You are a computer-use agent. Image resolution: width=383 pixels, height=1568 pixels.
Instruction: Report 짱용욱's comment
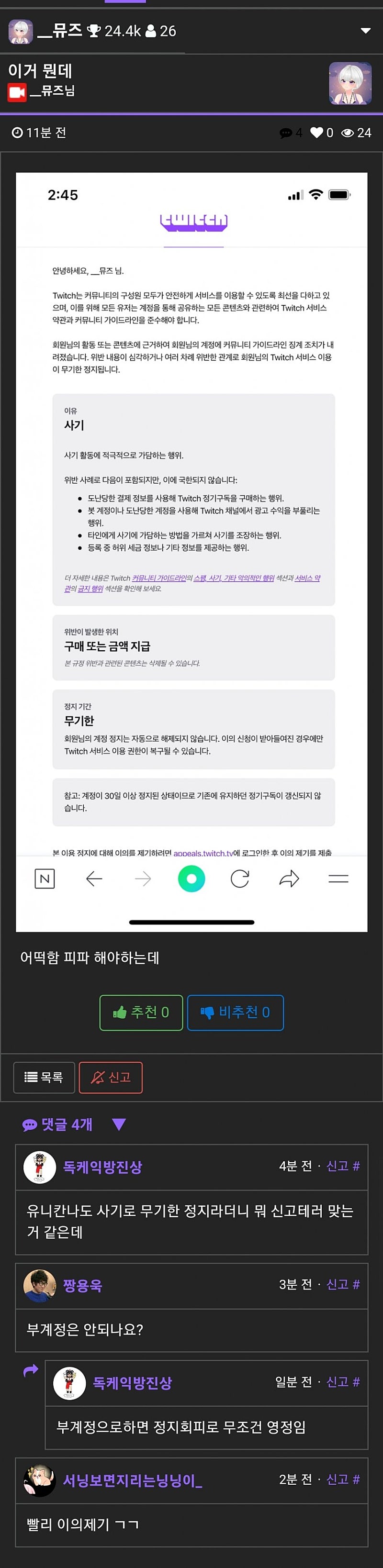click(337, 1284)
